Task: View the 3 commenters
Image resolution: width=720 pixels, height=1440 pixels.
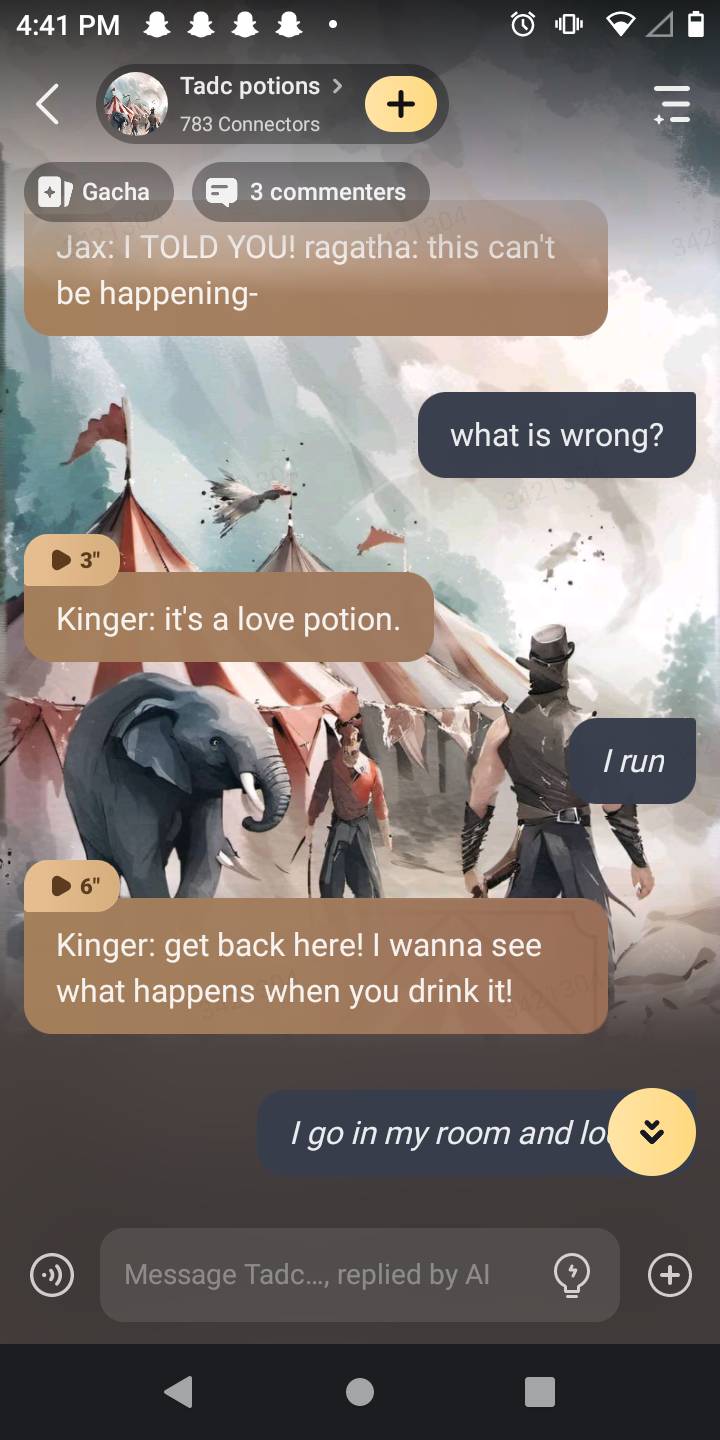Action: (310, 191)
